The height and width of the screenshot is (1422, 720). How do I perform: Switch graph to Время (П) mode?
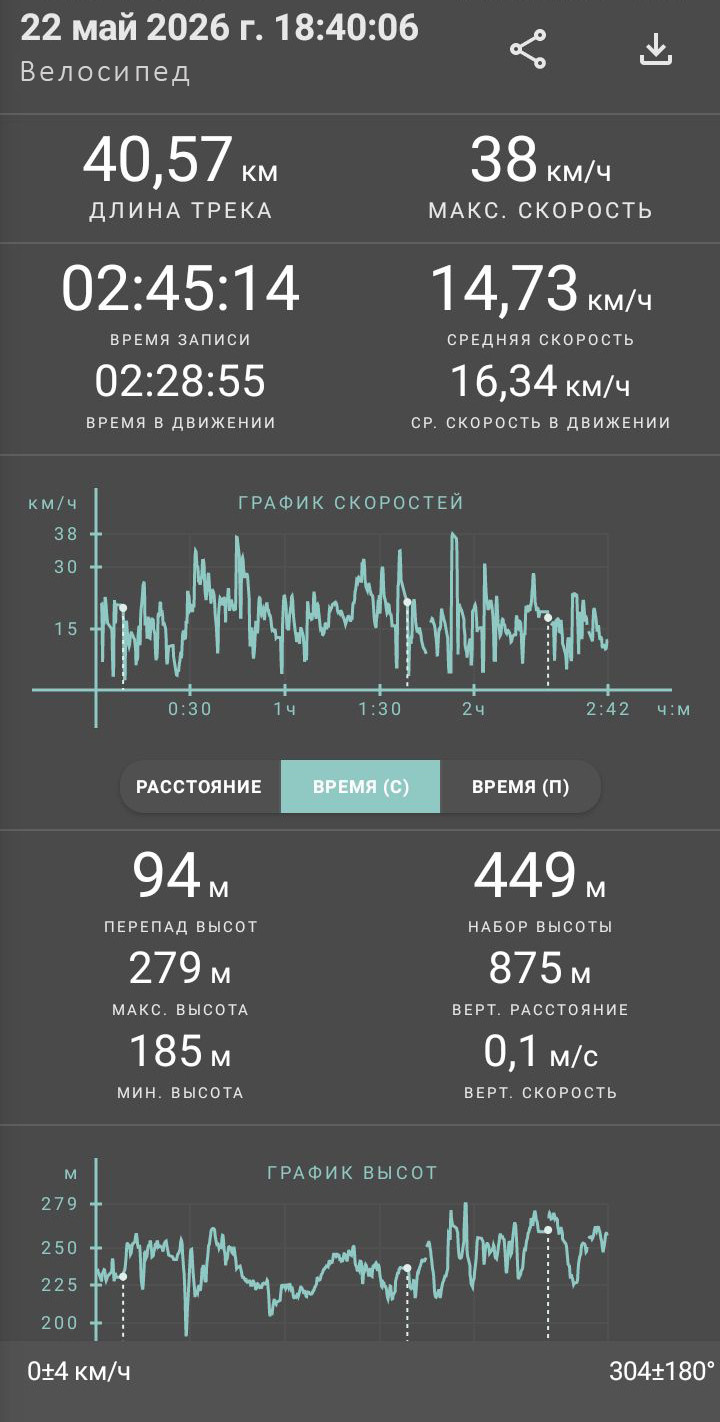pos(520,786)
